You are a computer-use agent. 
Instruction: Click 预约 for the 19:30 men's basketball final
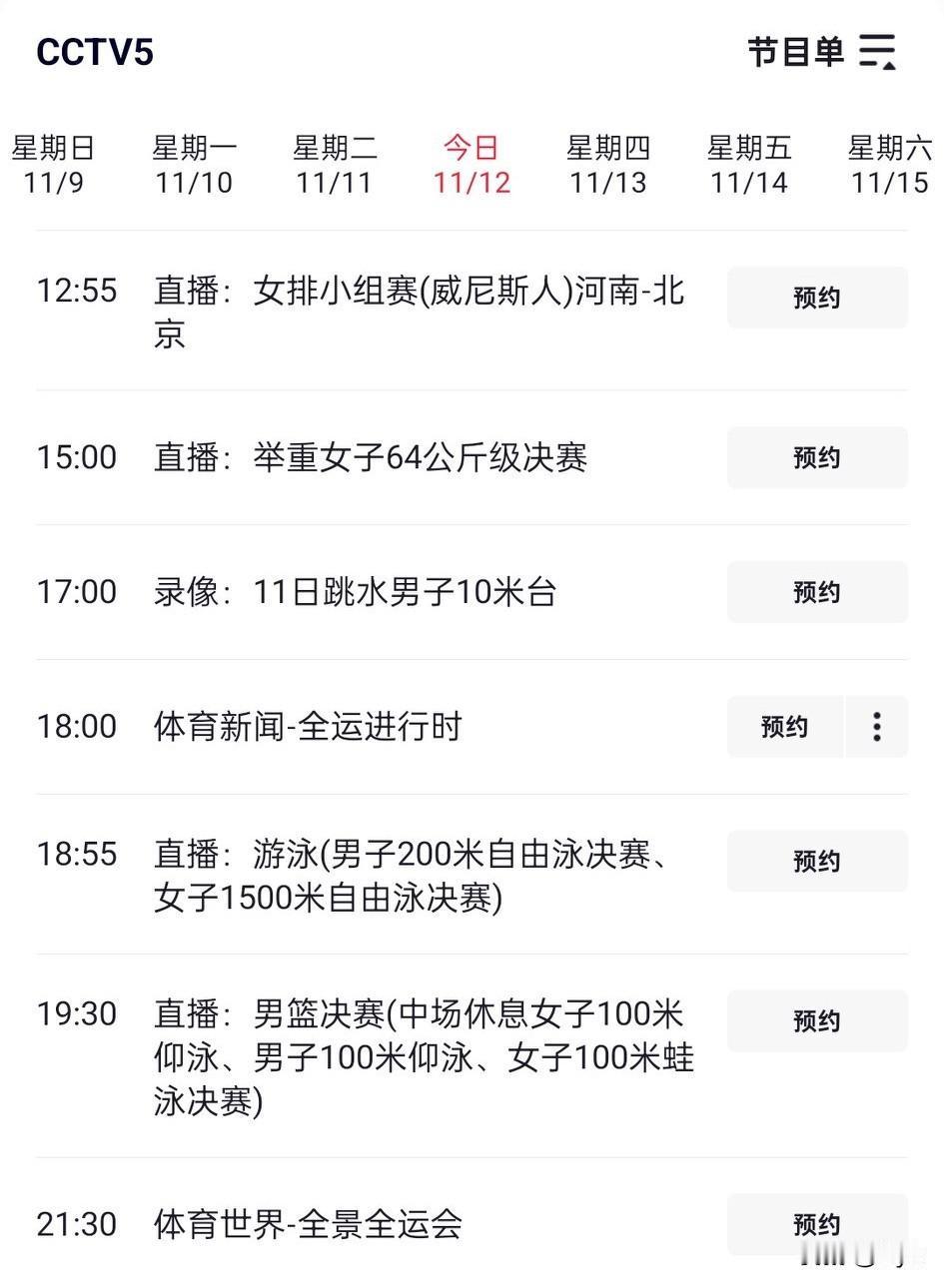[x=817, y=1020]
